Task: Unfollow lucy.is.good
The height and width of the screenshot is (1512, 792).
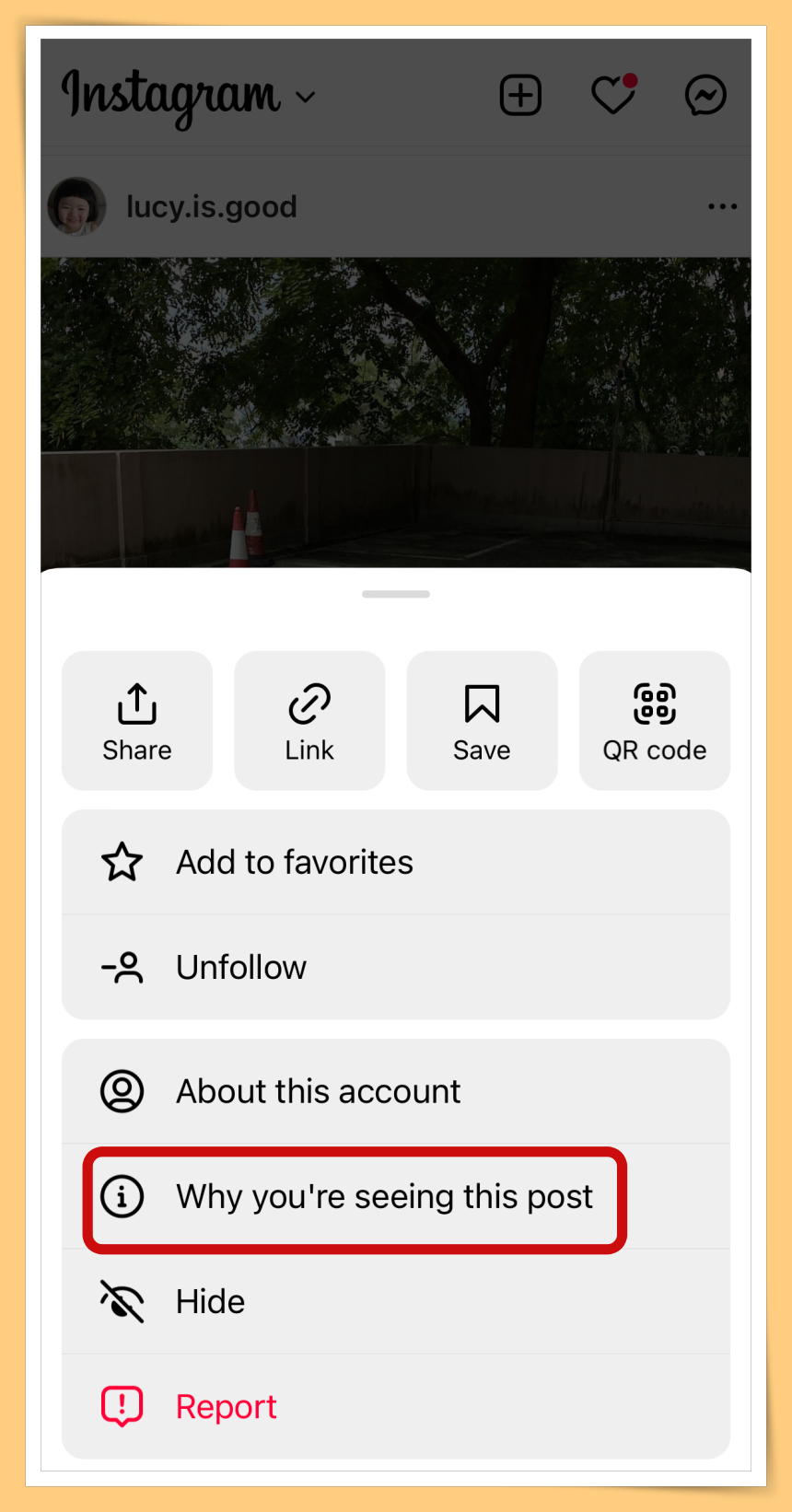Action: pos(396,968)
